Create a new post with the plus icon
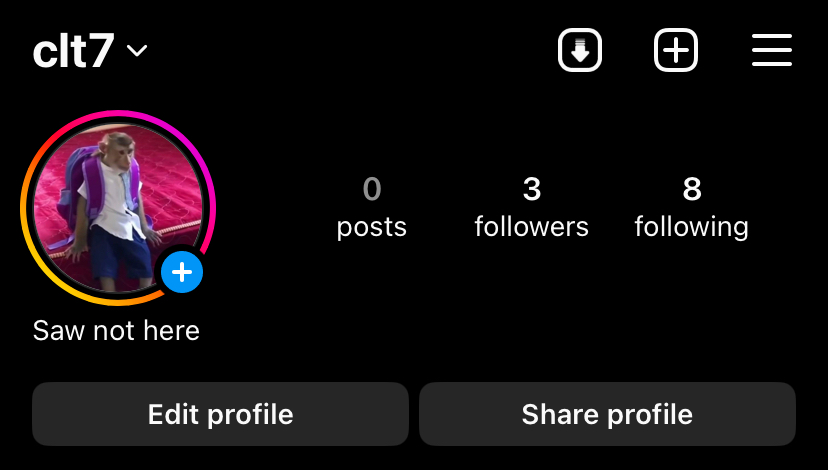This screenshot has height=470, width=828. [x=676, y=50]
